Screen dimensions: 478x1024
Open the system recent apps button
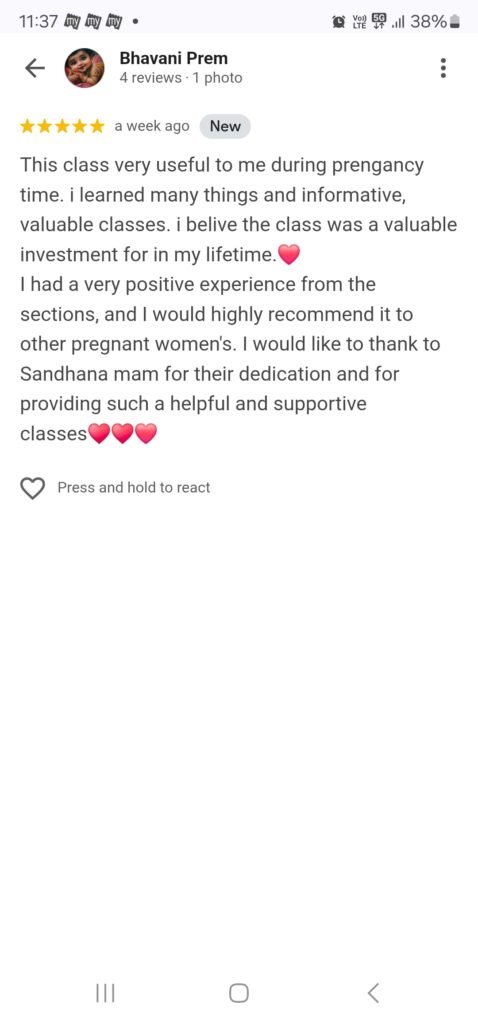pyautogui.click(x=105, y=993)
